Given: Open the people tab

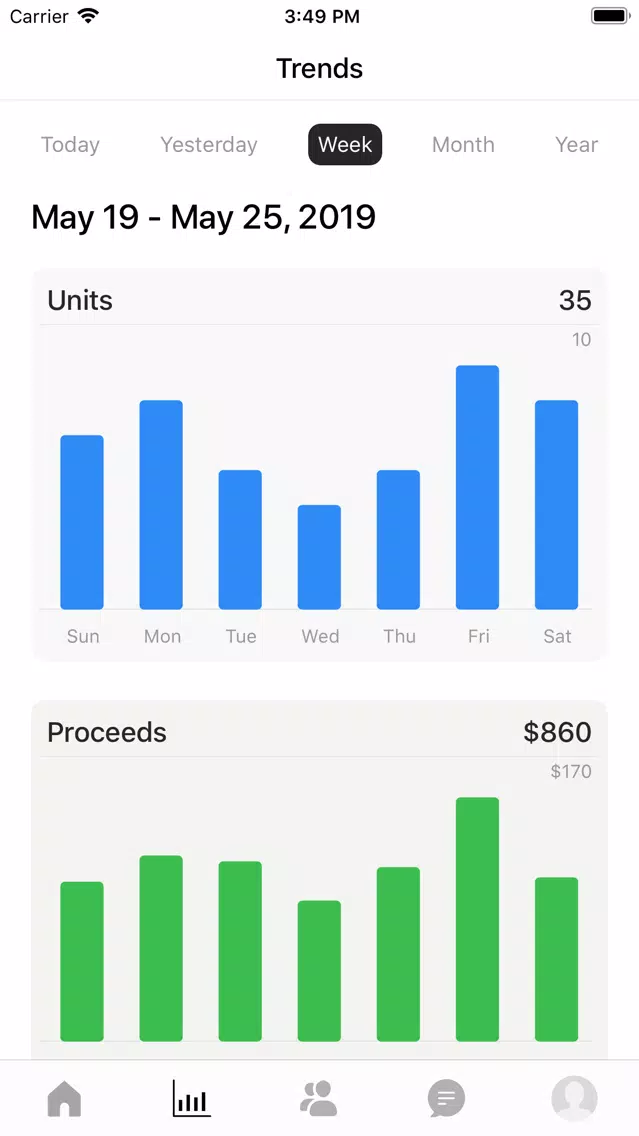Looking at the screenshot, I should click(319, 1099).
